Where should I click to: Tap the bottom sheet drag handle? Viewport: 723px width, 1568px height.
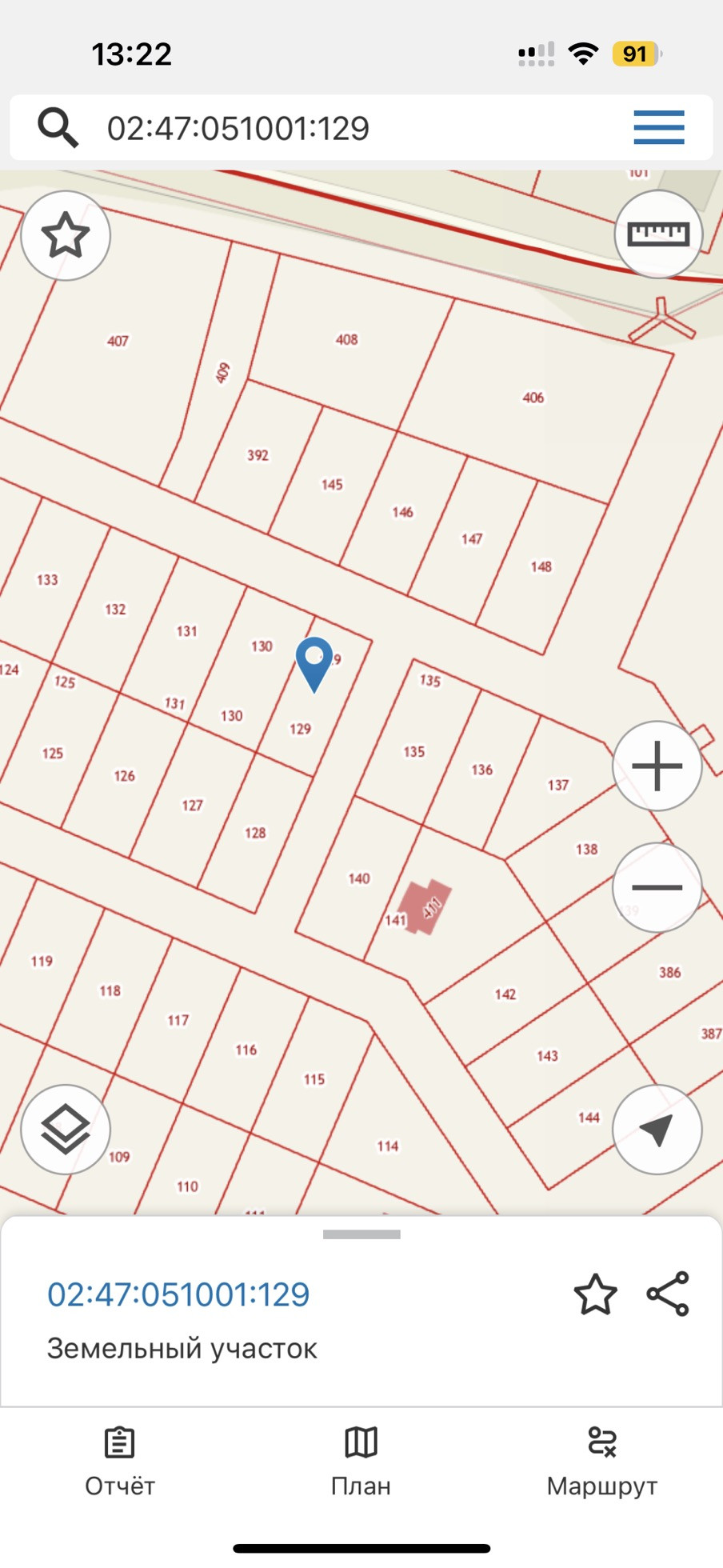pos(361,1234)
